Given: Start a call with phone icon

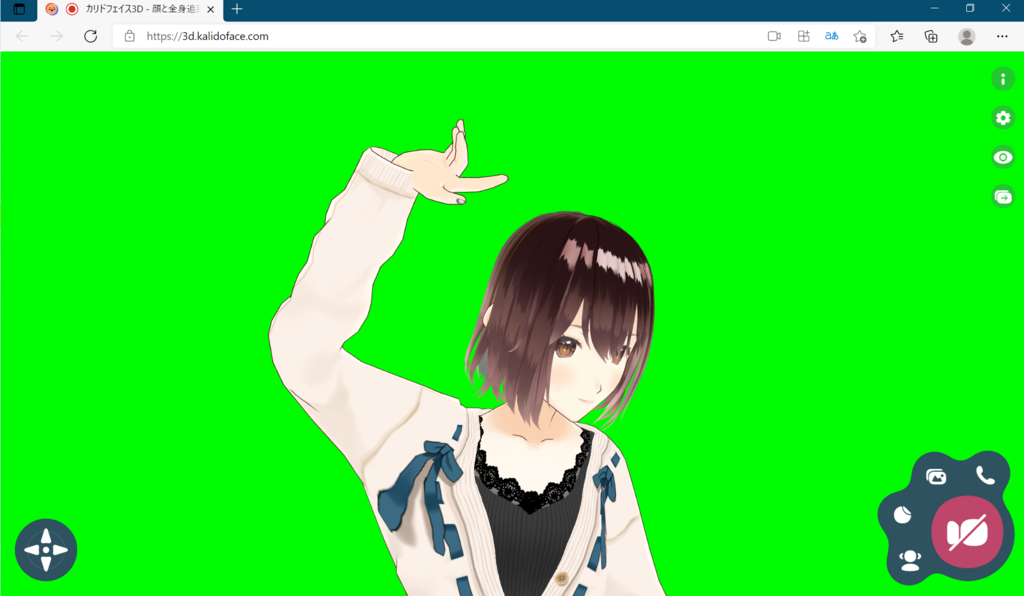Looking at the screenshot, I should click(985, 476).
